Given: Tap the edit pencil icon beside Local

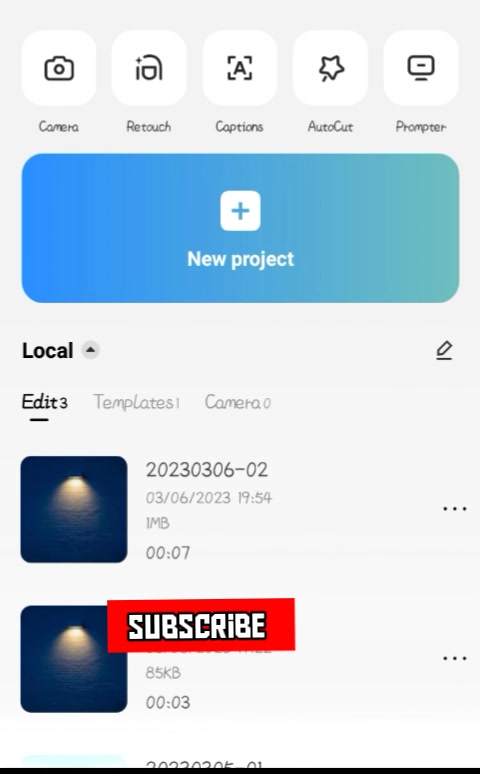Looking at the screenshot, I should (x=444, y=350).
